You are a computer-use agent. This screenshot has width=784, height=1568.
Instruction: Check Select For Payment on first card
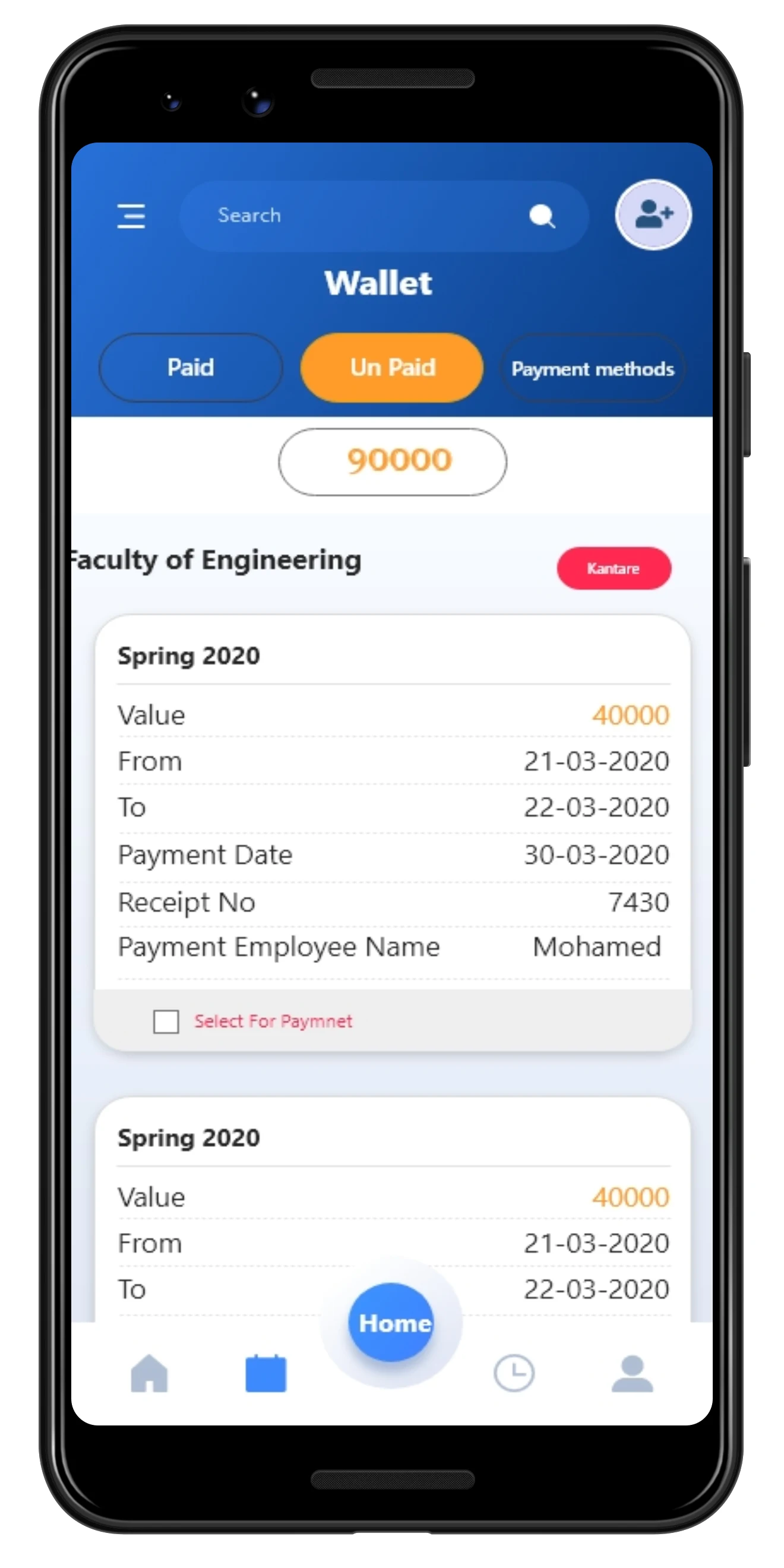[166, 1022]
